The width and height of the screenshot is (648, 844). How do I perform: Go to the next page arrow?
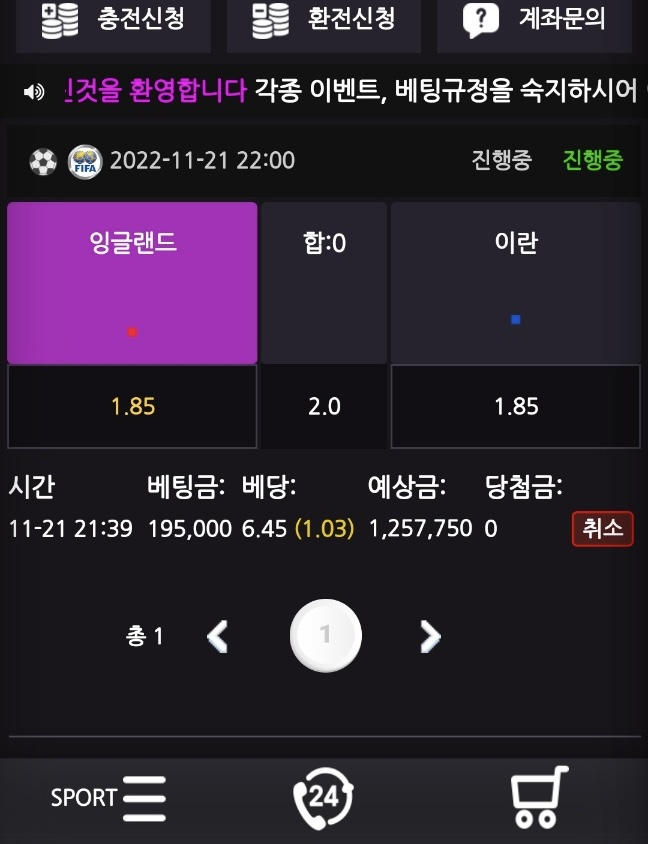430,636
